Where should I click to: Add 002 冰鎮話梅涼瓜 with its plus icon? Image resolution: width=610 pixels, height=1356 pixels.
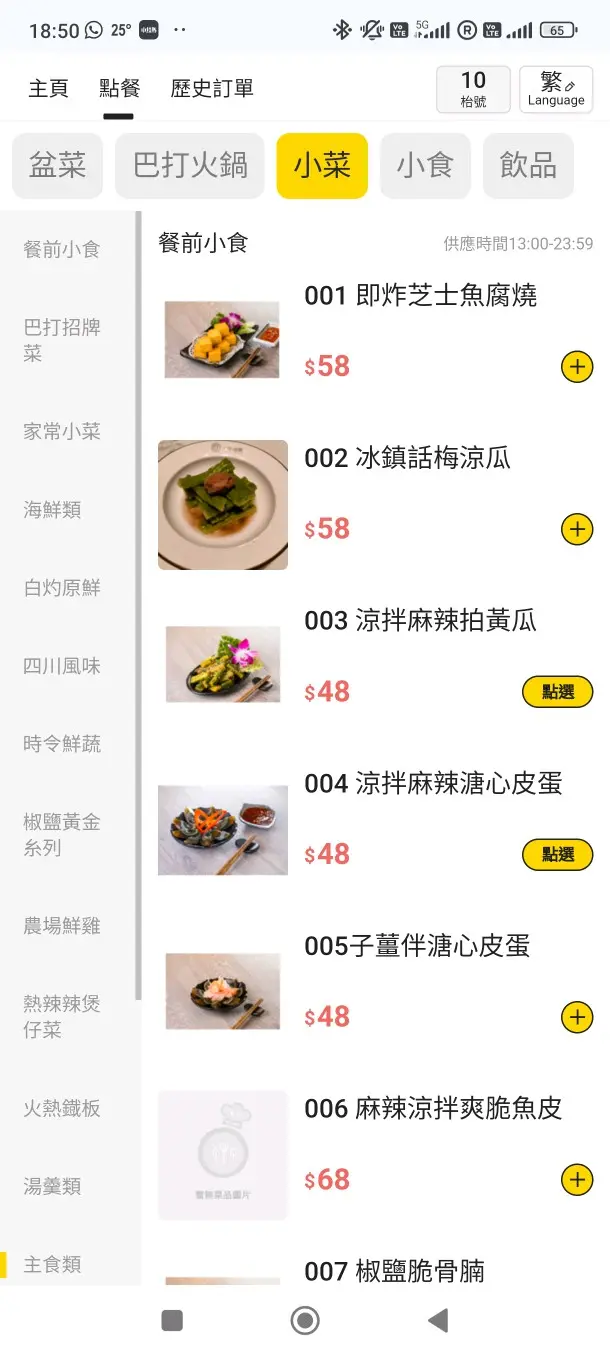point(577,529)
